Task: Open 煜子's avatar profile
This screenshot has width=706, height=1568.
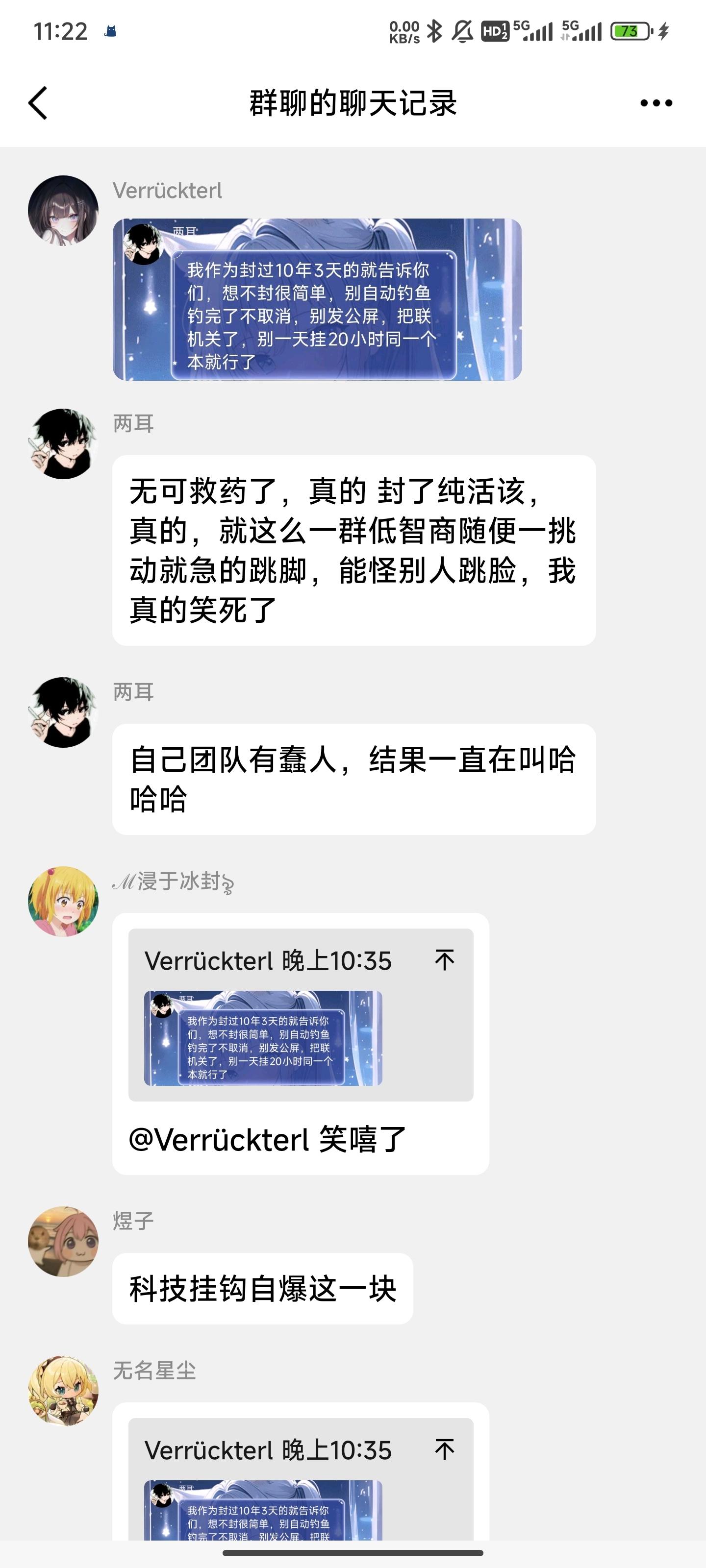Action: pyautogui.click(x=63, y=1241)
